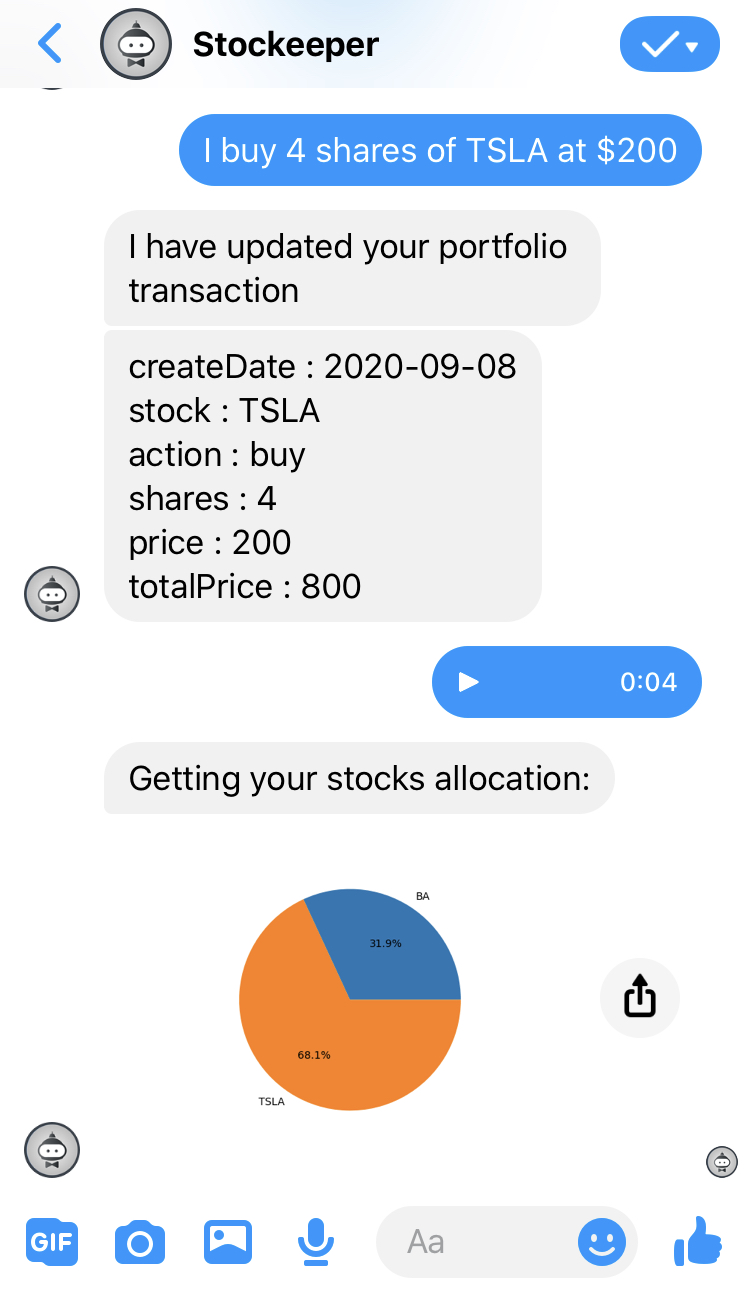Open the photo gallery picker
Image resolution: width=750 pixels, height=1294 pixels.
[x=228, y=1242]
